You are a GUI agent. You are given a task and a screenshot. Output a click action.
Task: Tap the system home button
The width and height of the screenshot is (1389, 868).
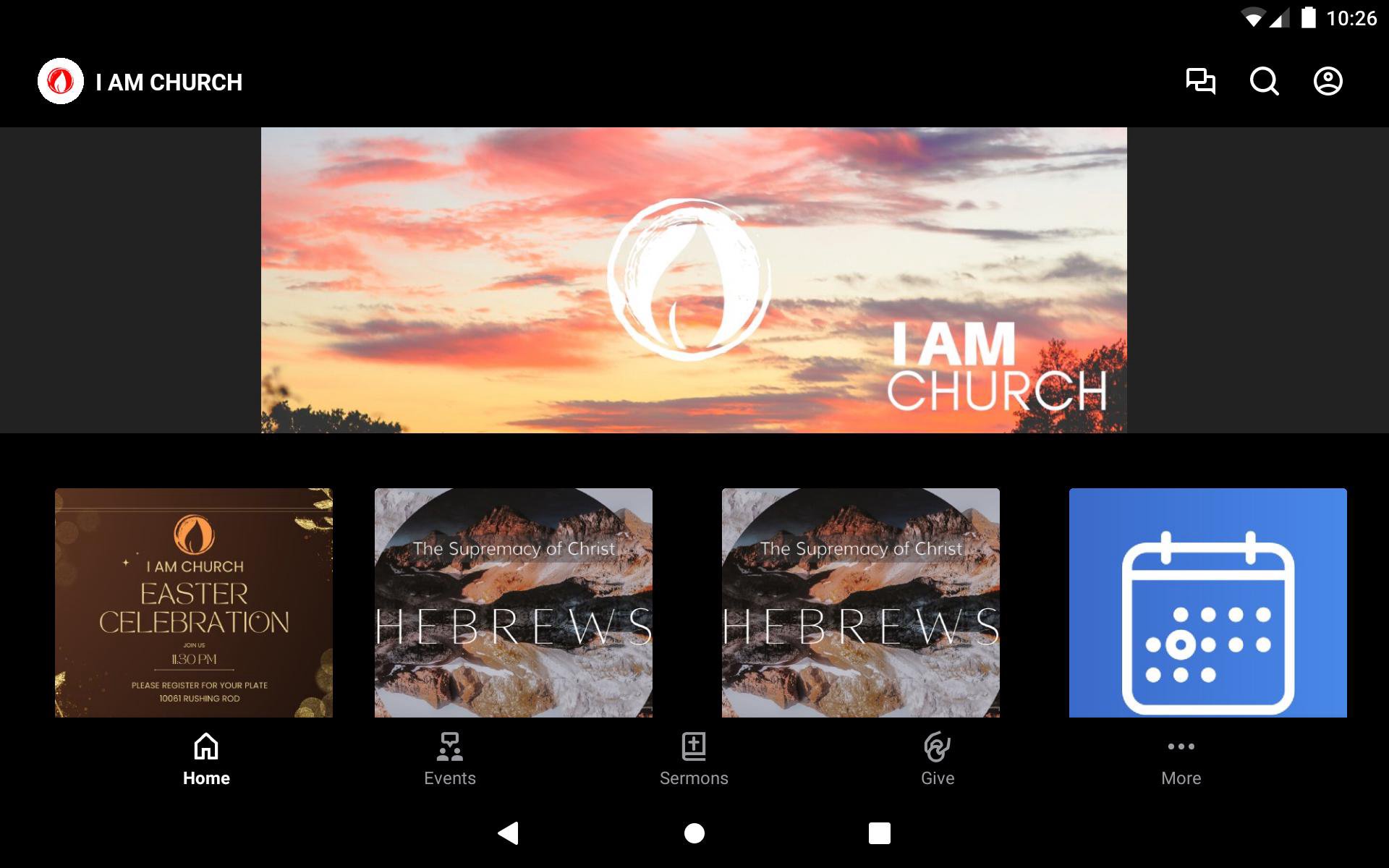[694, 833]
